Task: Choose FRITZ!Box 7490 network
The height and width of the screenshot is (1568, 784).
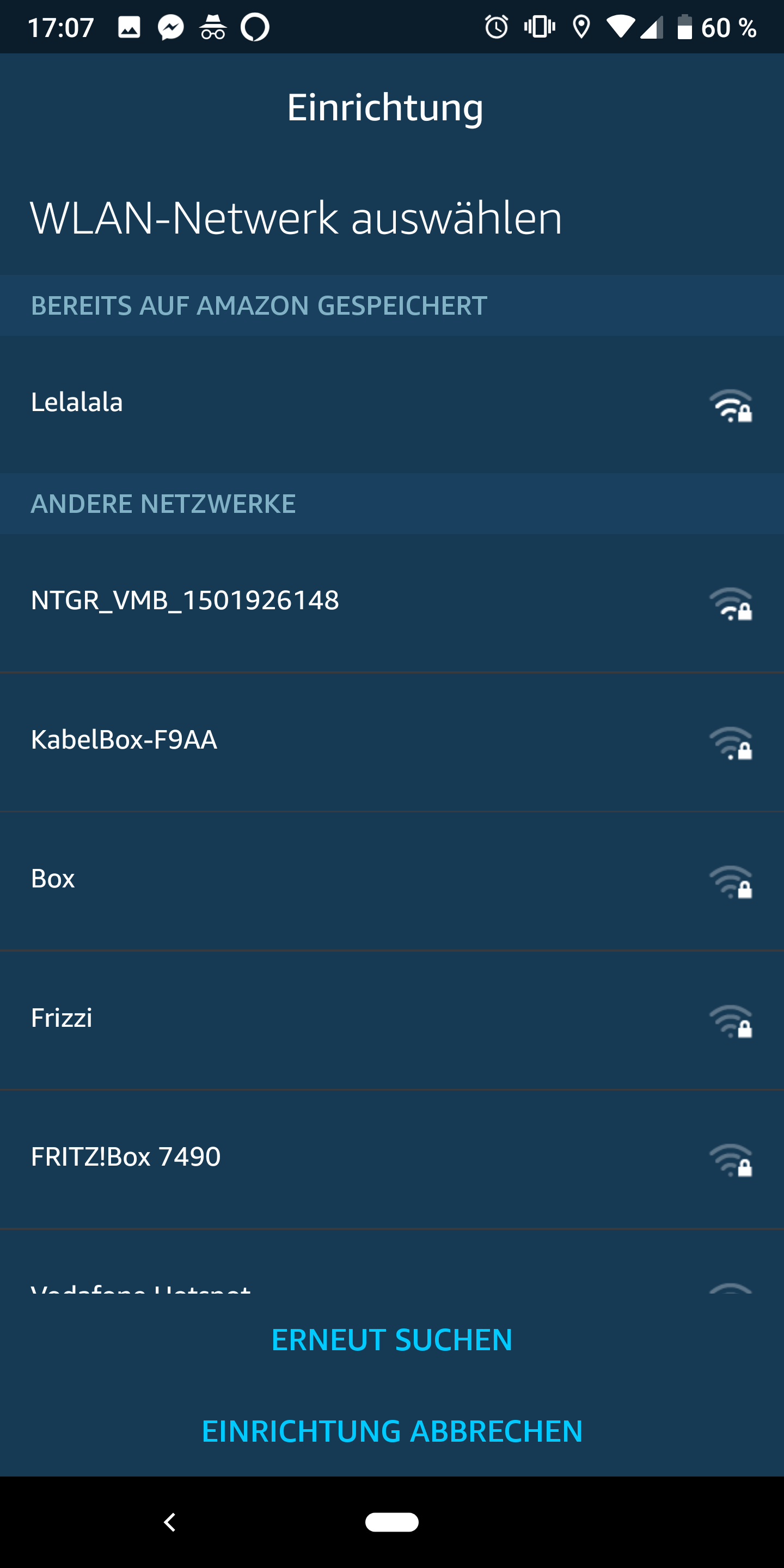Action: pos(392,1157)
